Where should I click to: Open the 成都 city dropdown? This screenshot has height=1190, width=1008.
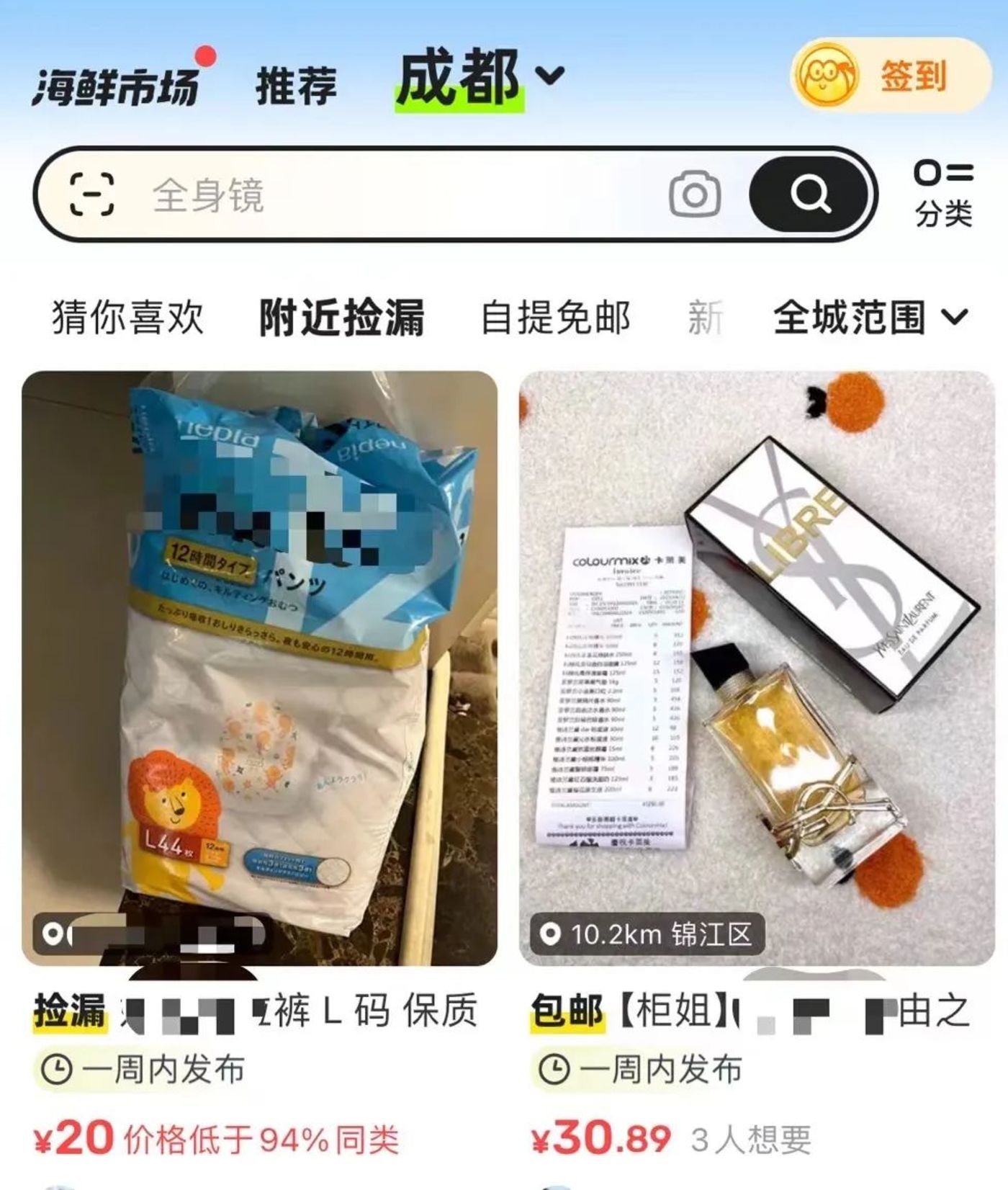tap(478, 78)
